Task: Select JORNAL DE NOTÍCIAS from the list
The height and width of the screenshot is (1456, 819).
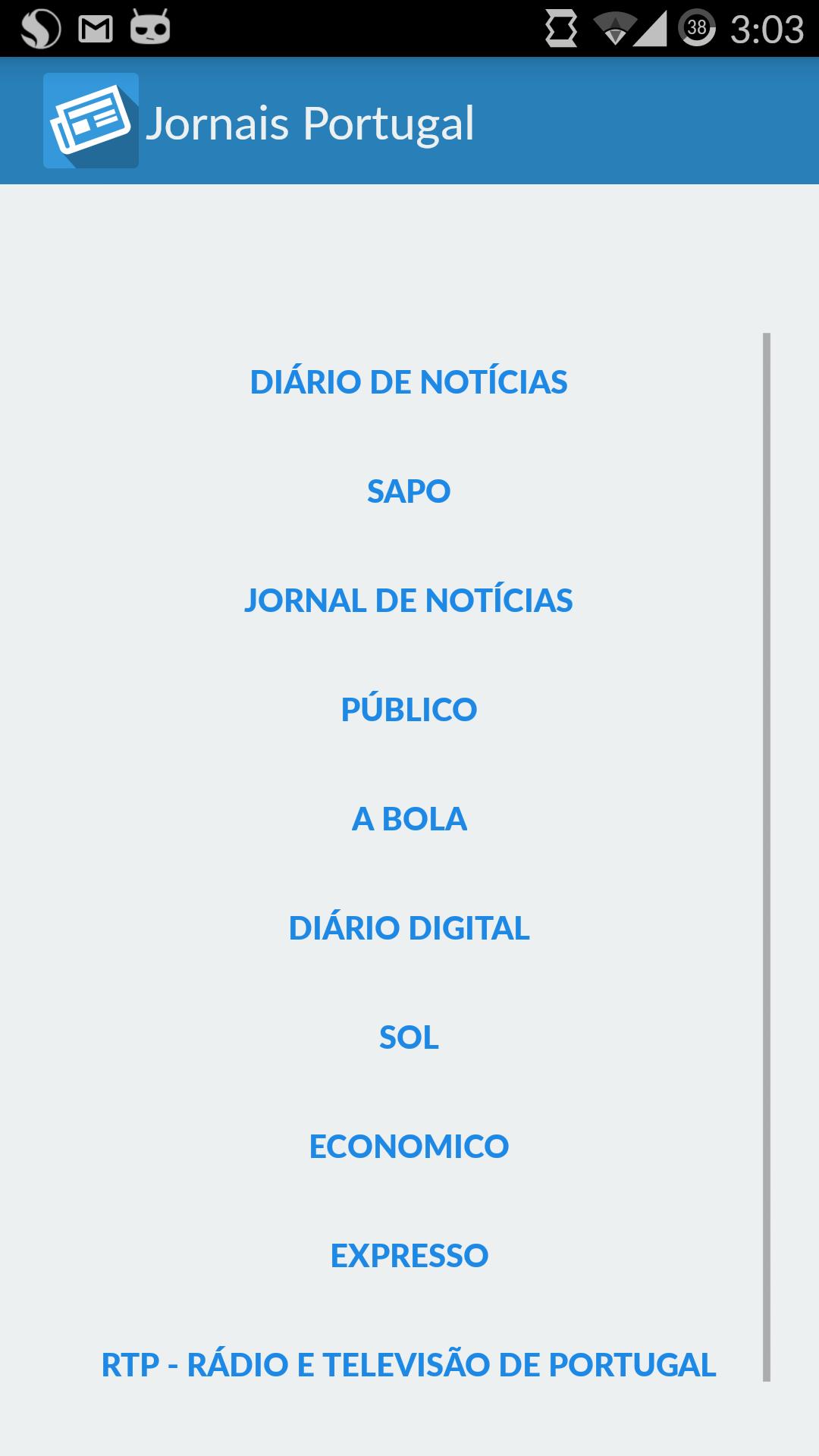Action: 408,601
